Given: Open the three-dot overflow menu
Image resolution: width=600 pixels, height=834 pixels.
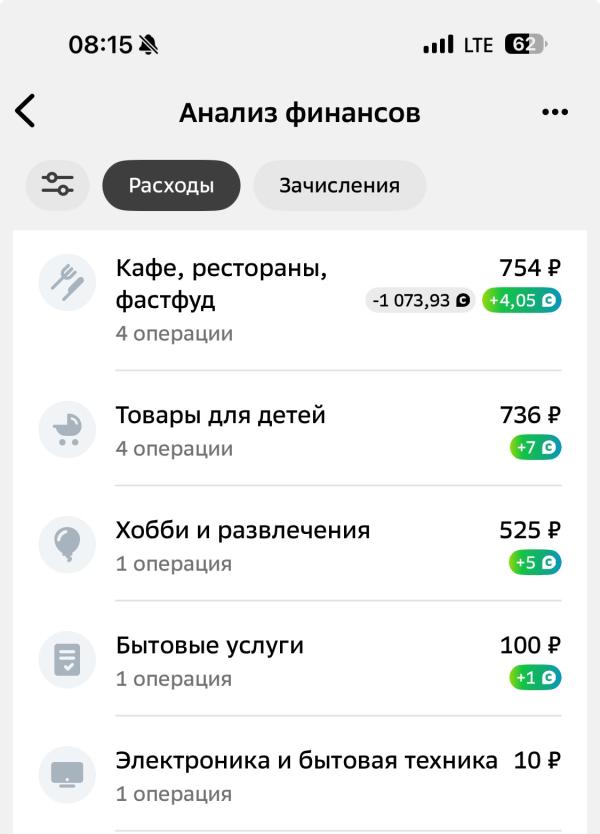Looking at the screenshot, I should click(554, 113).
